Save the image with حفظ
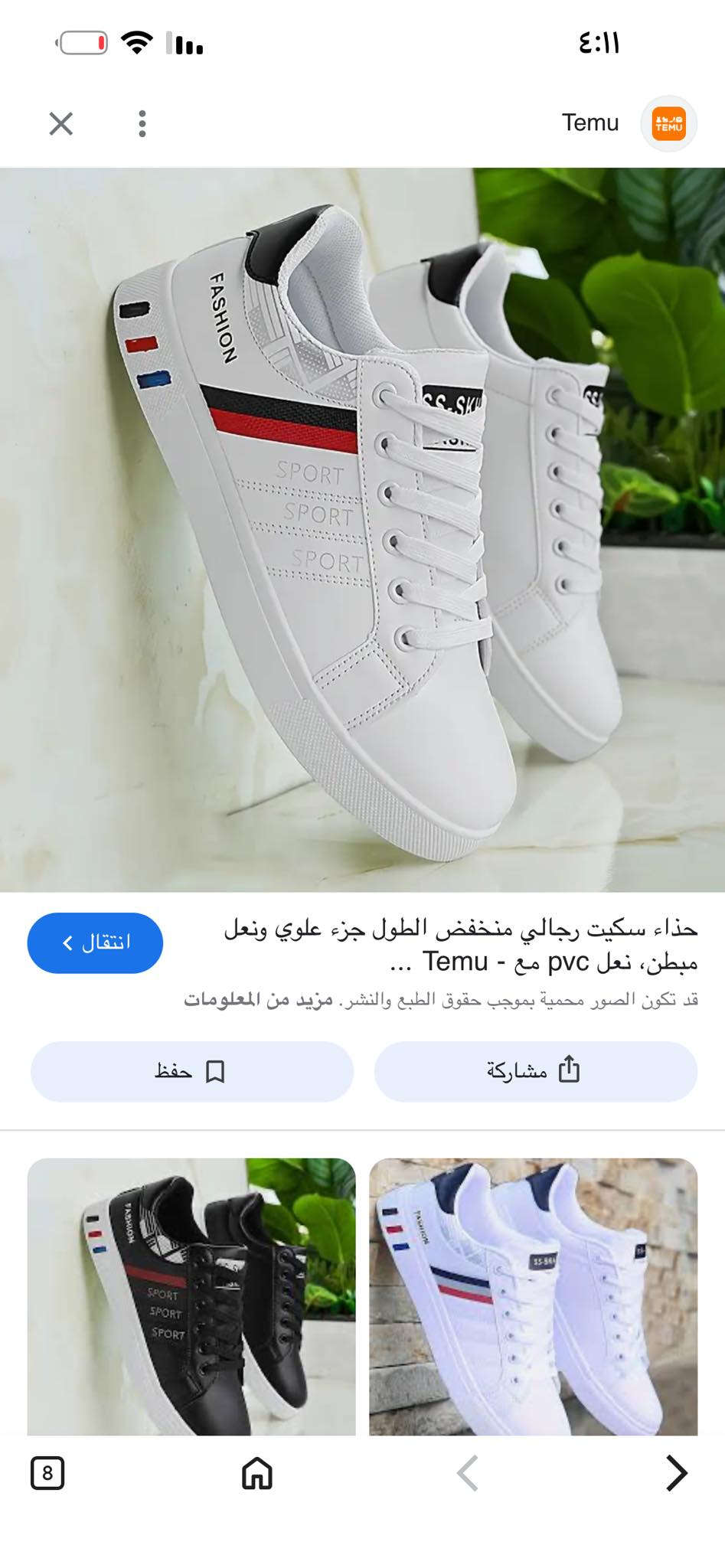Screen dimensions: 725x1568 coord(191,1071)
